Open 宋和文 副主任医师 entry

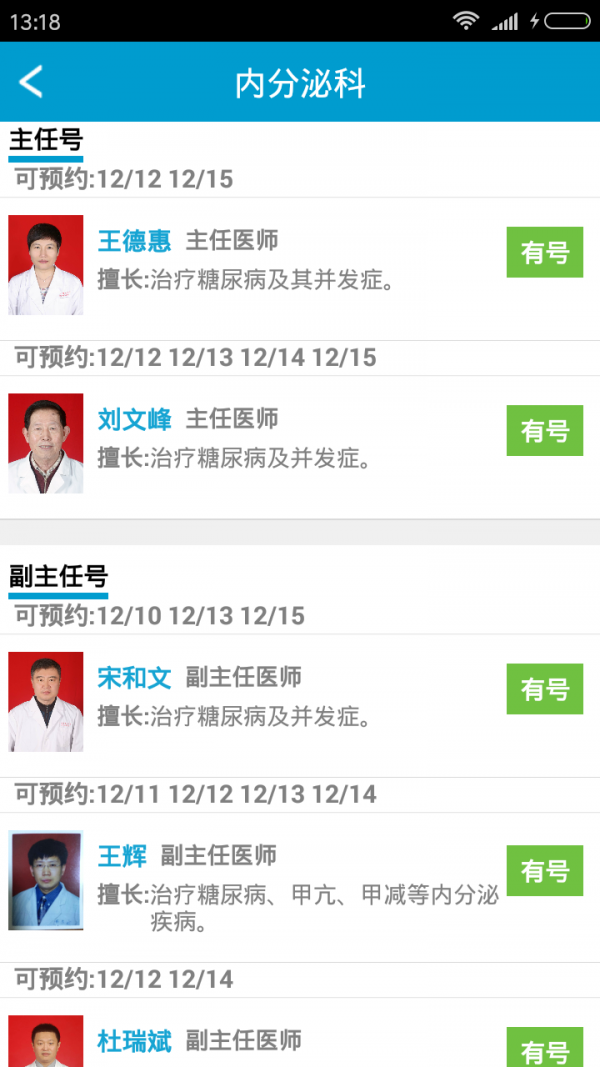pyautogui.click(x=134, y=678)
